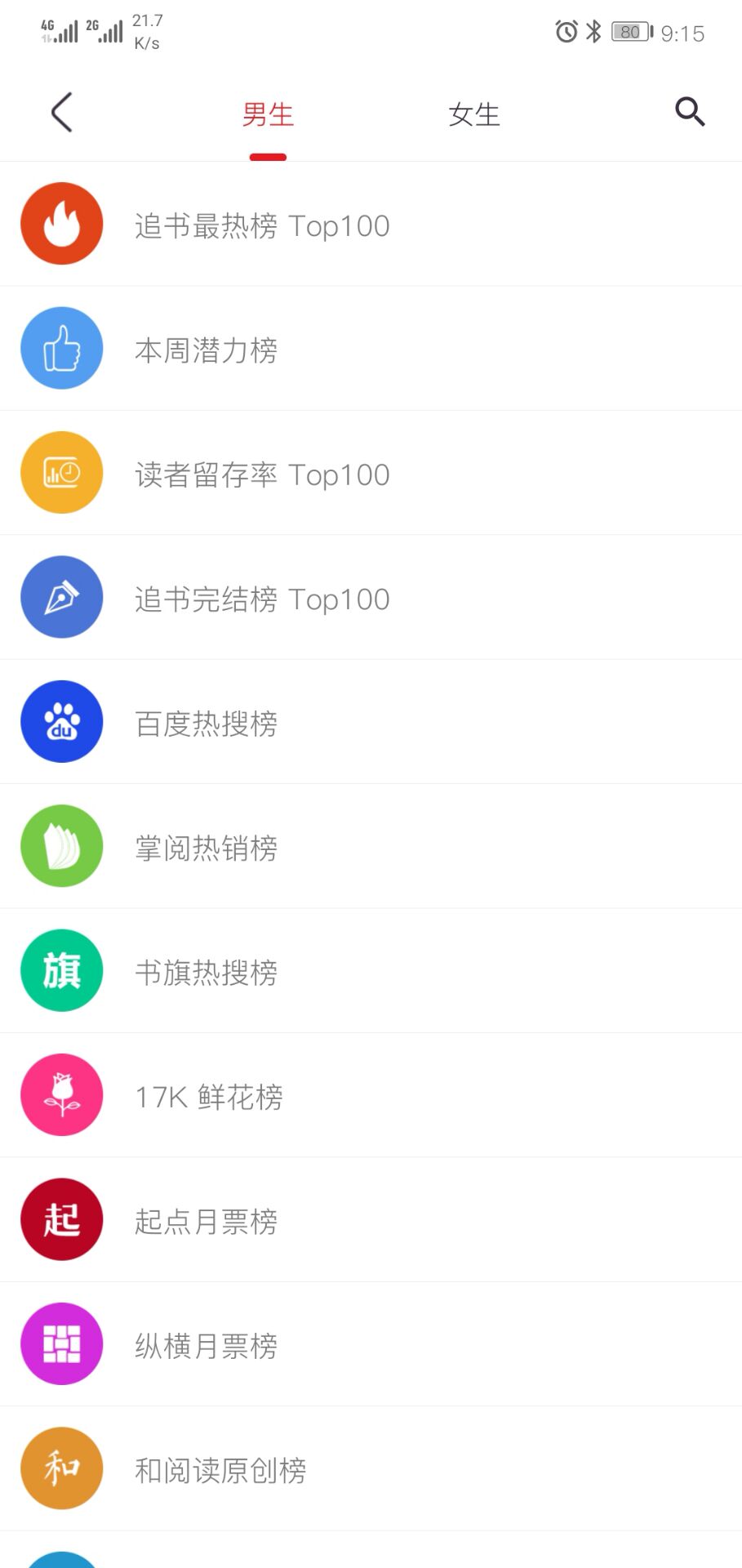Open the 读者留存率 chart icon
The width and height of the screenshot is (742, 1568).
pos(61,472)
